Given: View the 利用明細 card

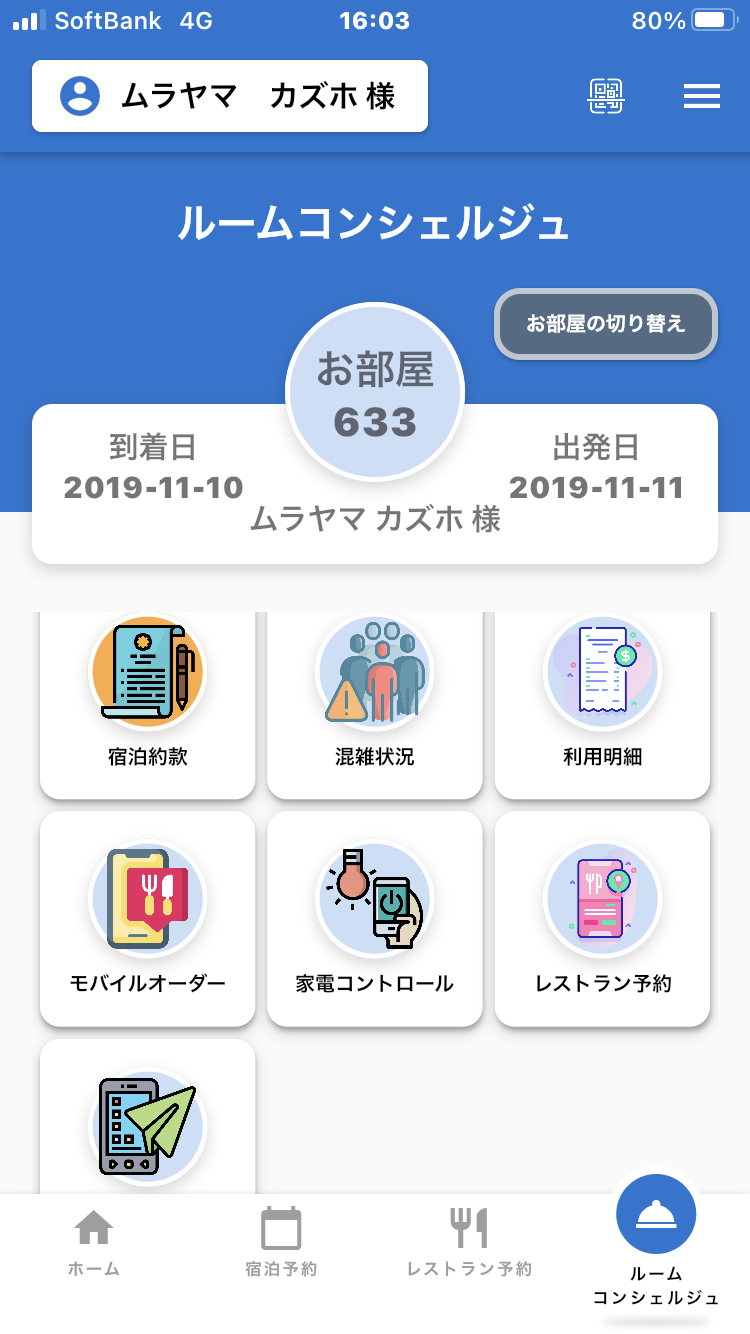Looking at the screenshot, I should point(602,703).
